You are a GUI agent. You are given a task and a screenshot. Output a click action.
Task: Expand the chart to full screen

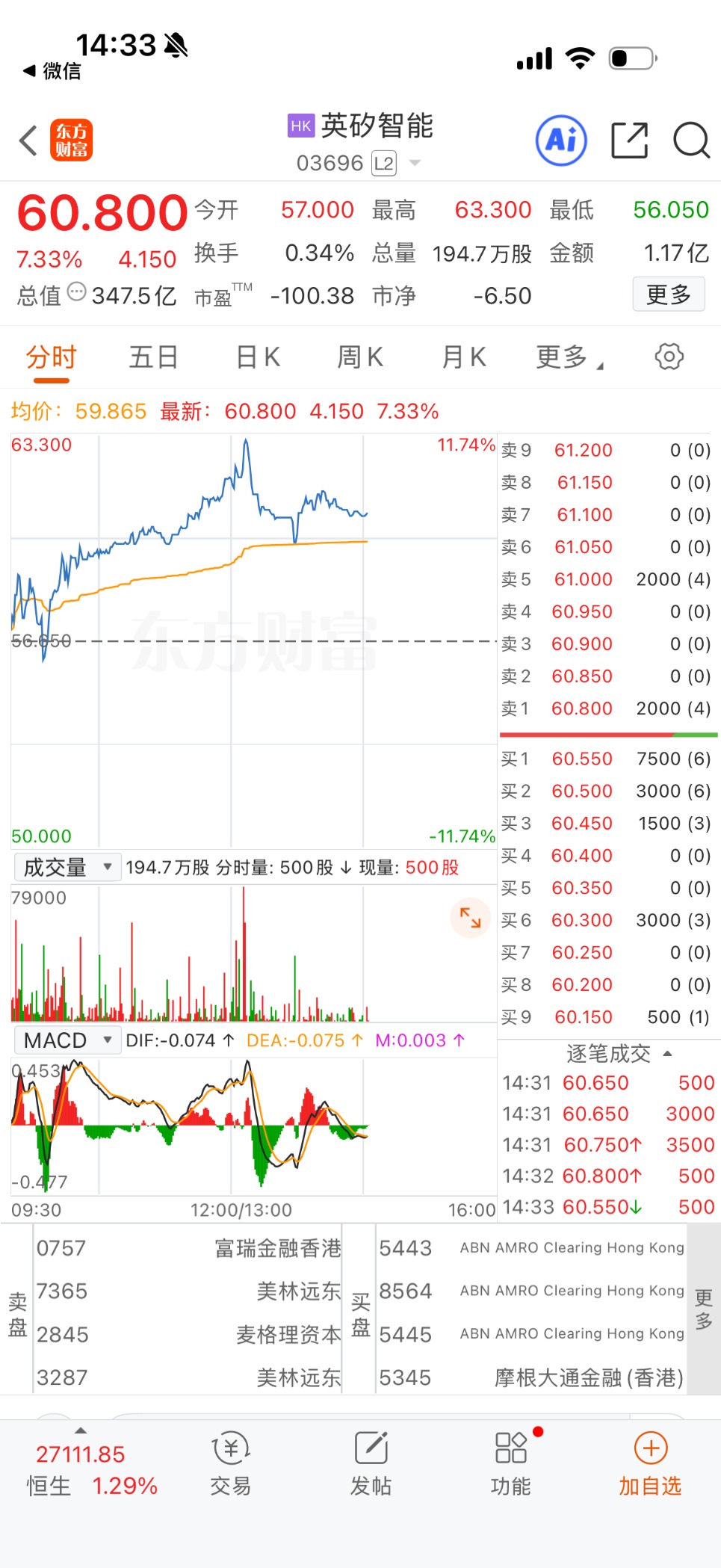(470, 918)
